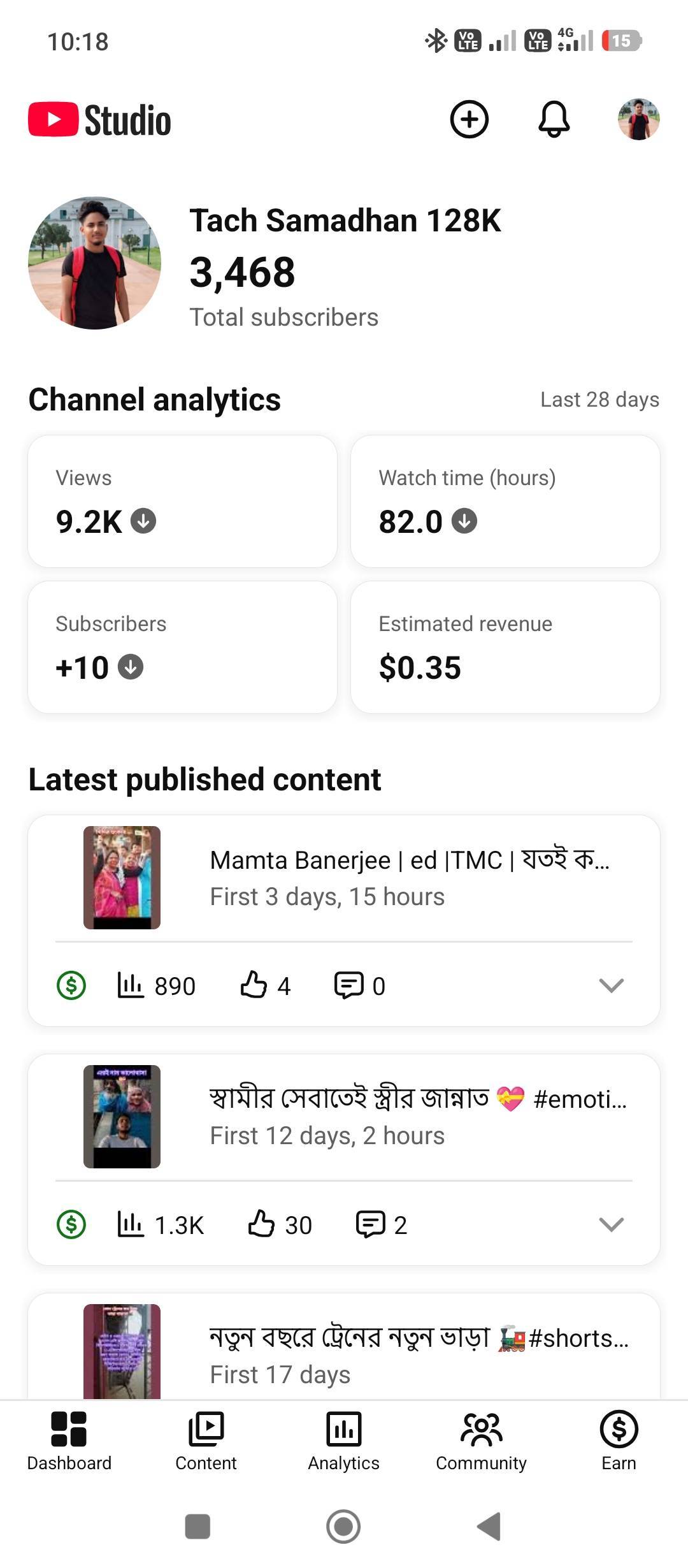Image resolution: width=688 pixels, height=1568 pixels.
Task: Open the Estimated revenue card
Action: point(505,647)
